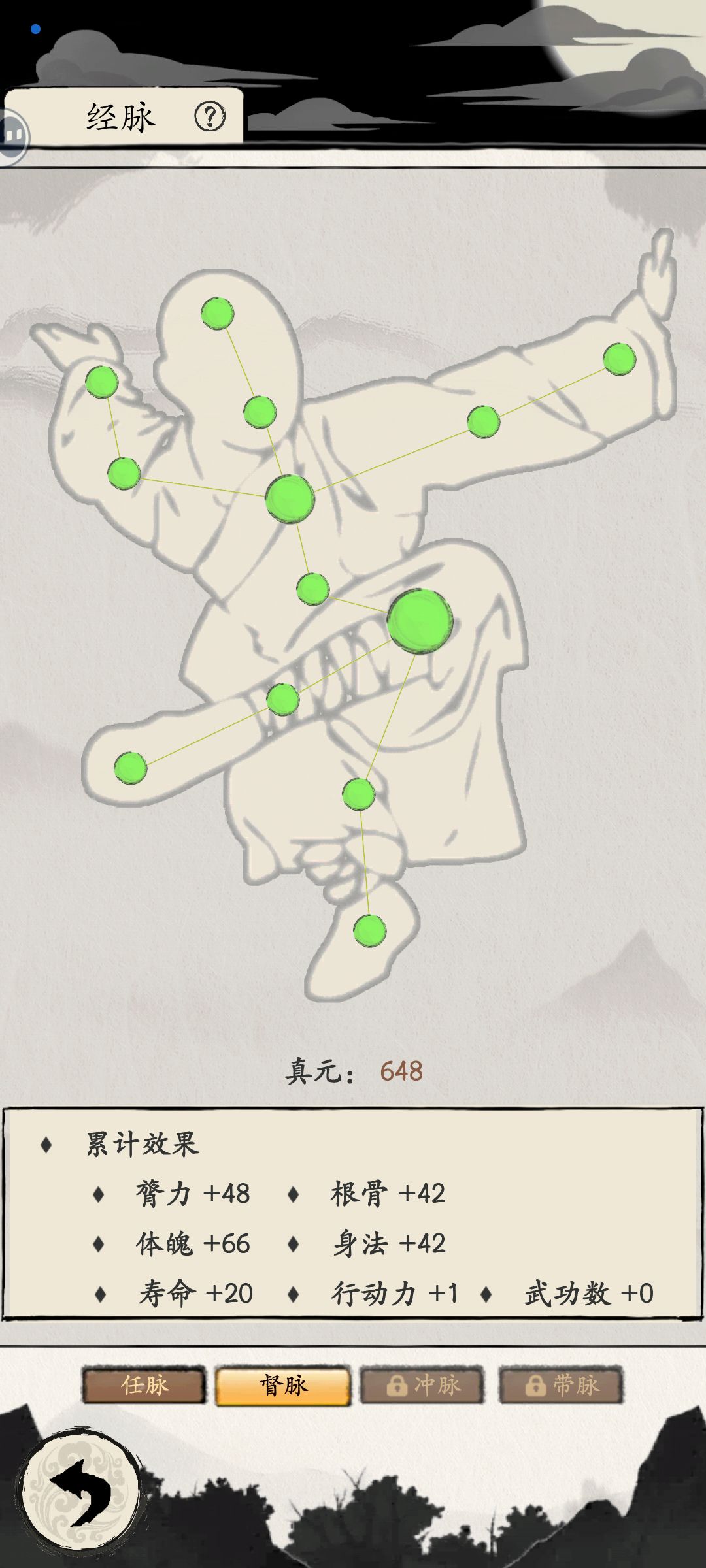Switch to the 任脉 tab
This screenshot has height=1568, width=706.
click(144, 1384)
